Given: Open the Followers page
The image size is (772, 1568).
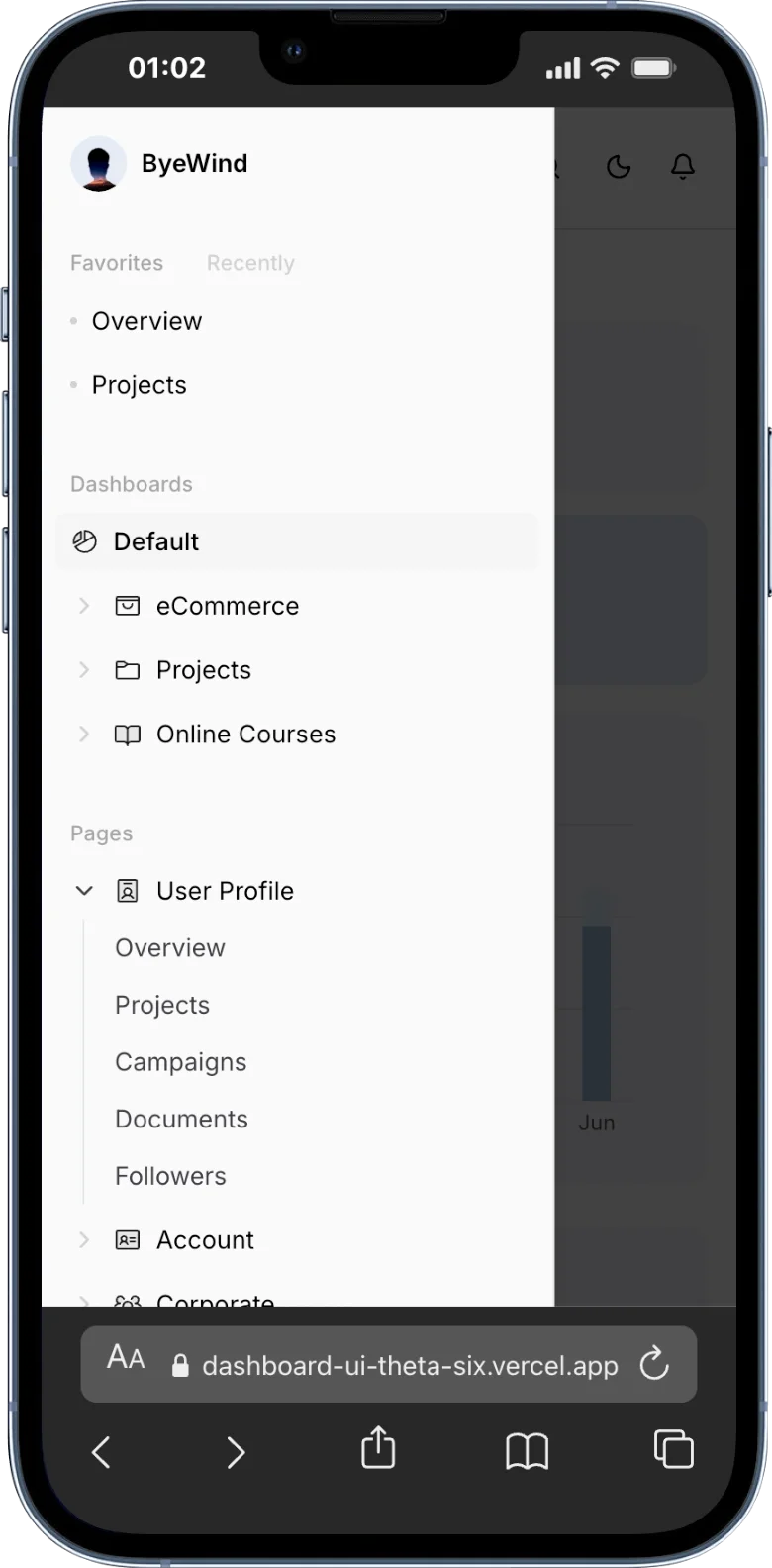Looking at the screenshot, I should click(170, 1176).
